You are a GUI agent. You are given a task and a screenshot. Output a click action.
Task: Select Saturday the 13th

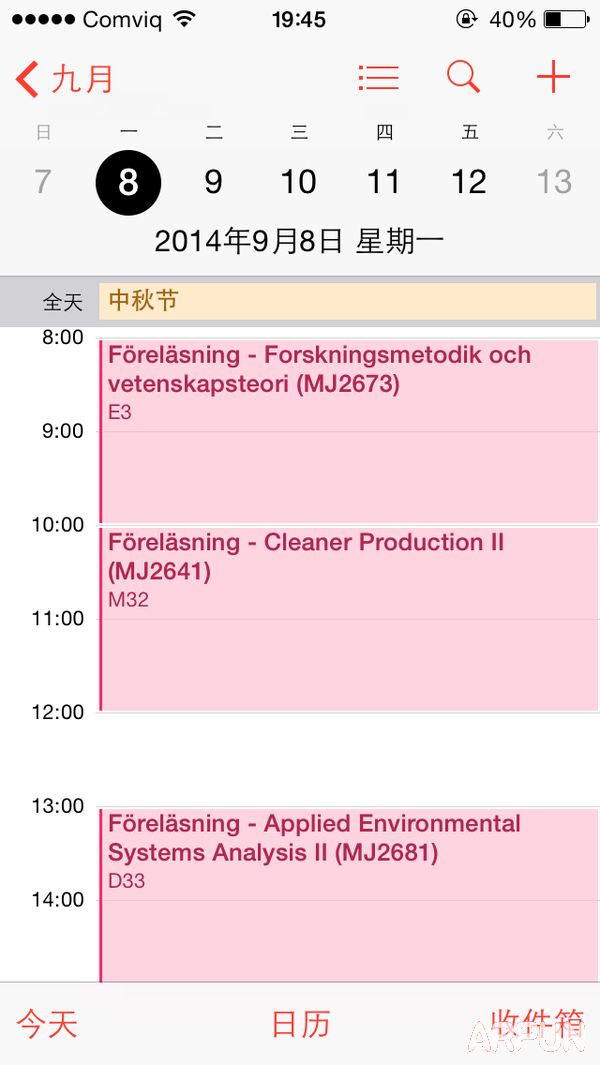pyautogui.click(x=554, y=182)
